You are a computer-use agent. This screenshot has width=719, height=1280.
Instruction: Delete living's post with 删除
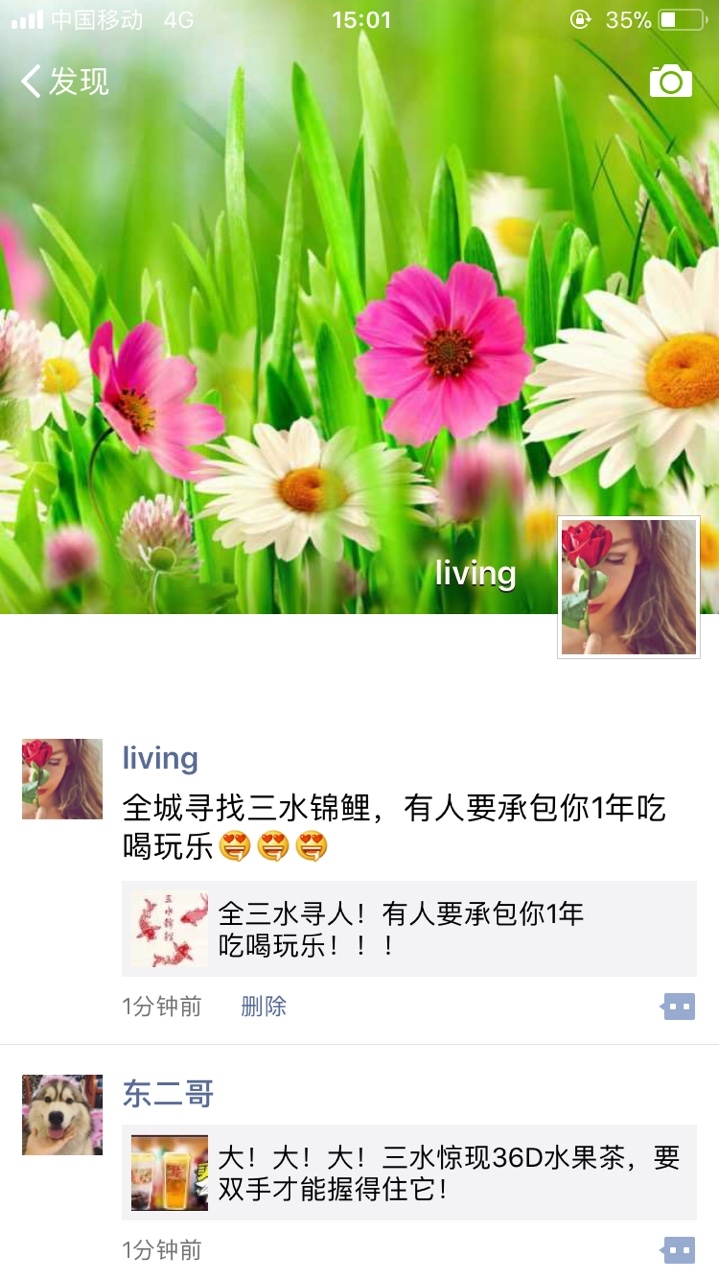263,1006
